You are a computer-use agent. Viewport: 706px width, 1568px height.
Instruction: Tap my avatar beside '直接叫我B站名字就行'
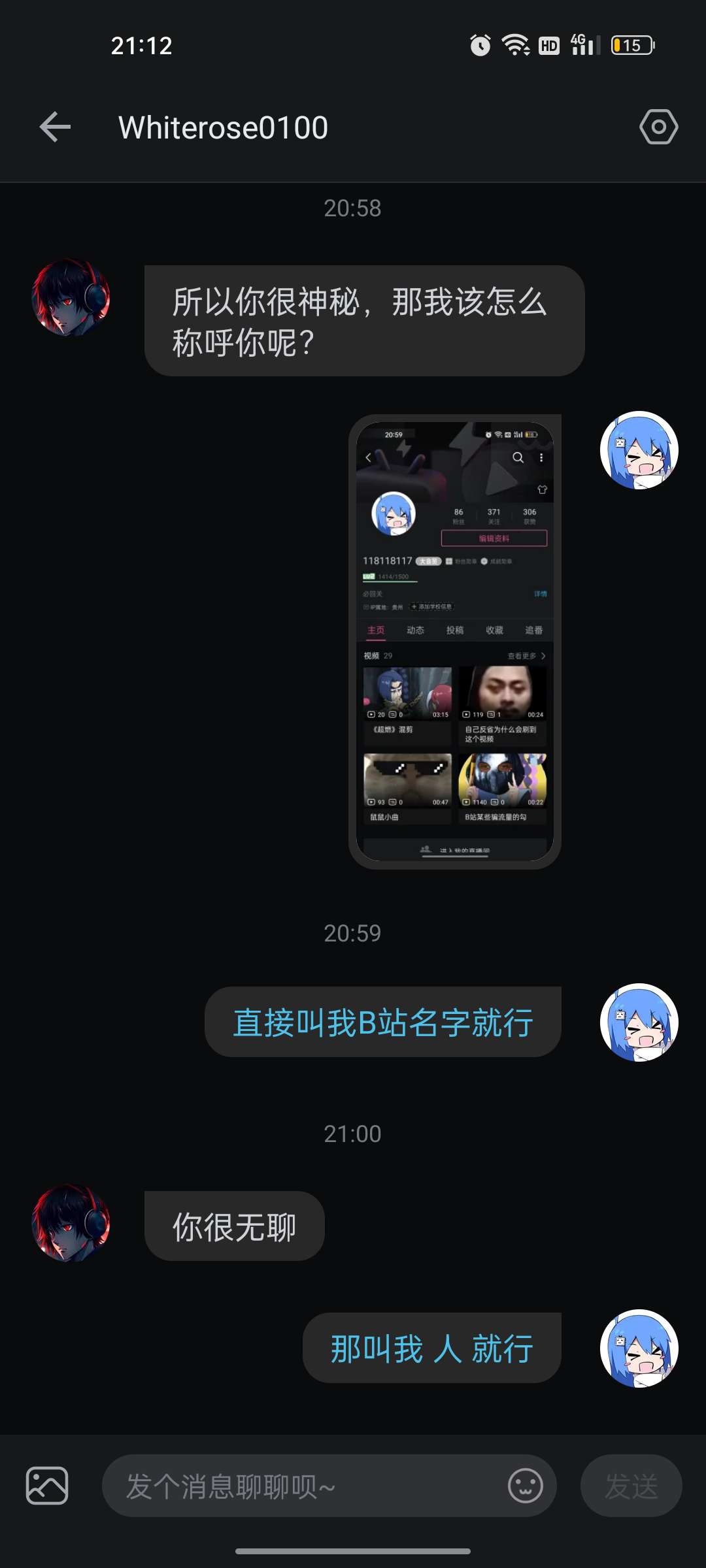tap(639, 1022)
